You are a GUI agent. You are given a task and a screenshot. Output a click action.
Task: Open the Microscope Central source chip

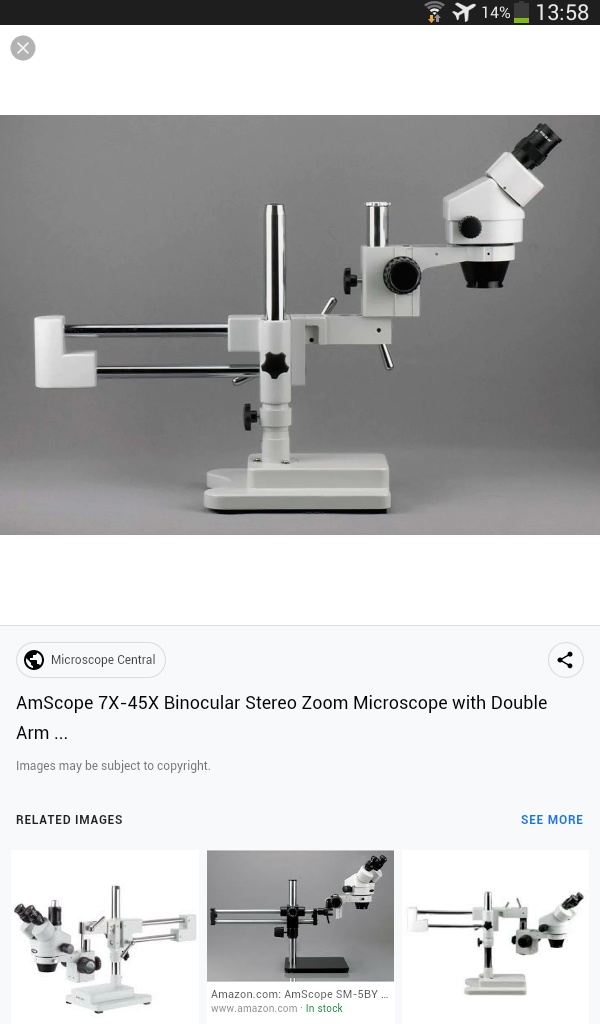(91, 660)
